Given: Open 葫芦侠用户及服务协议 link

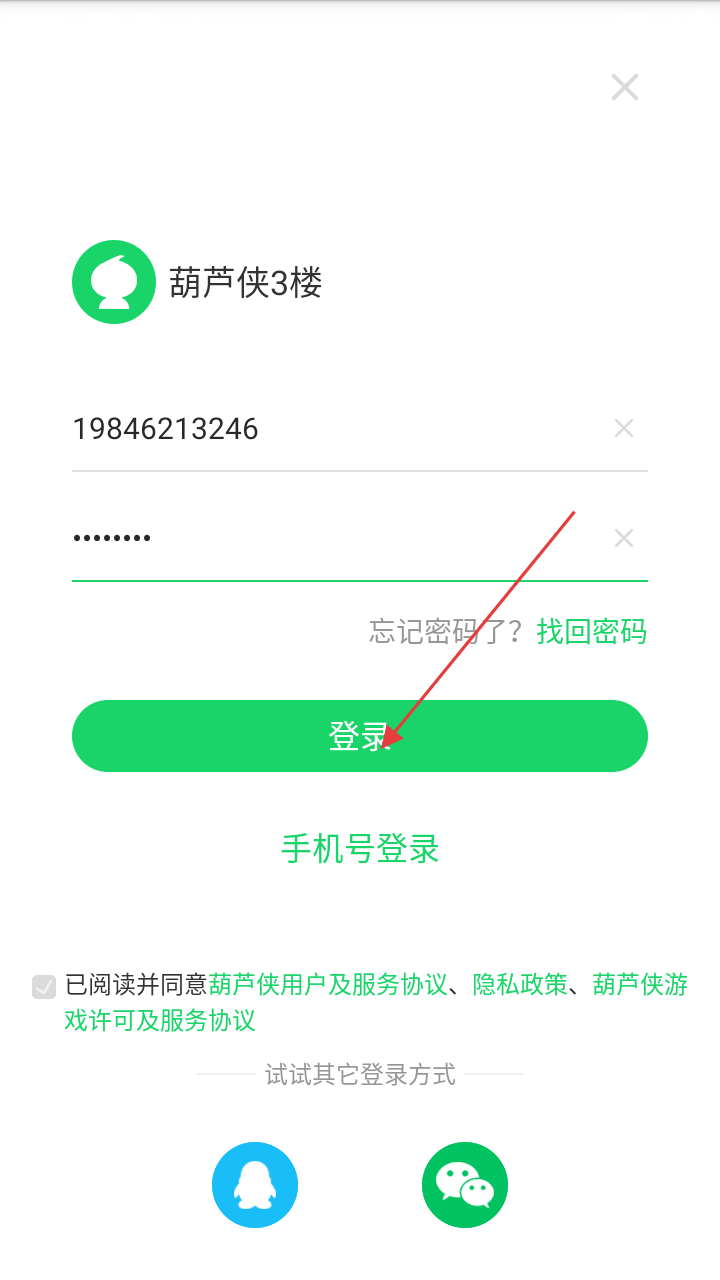Looking at the screenshot, I should point(328,985).
